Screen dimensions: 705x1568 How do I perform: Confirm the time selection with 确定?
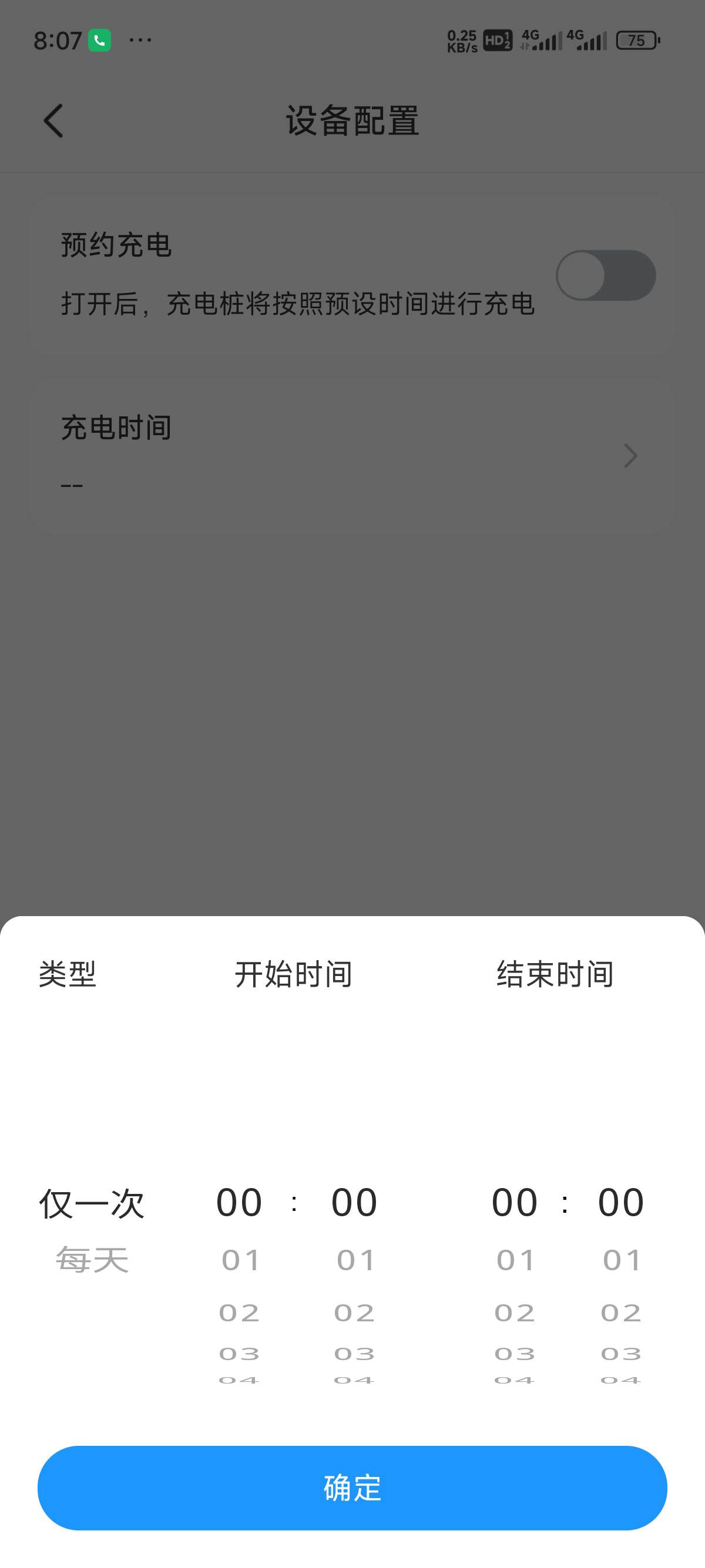[352, 1488]
